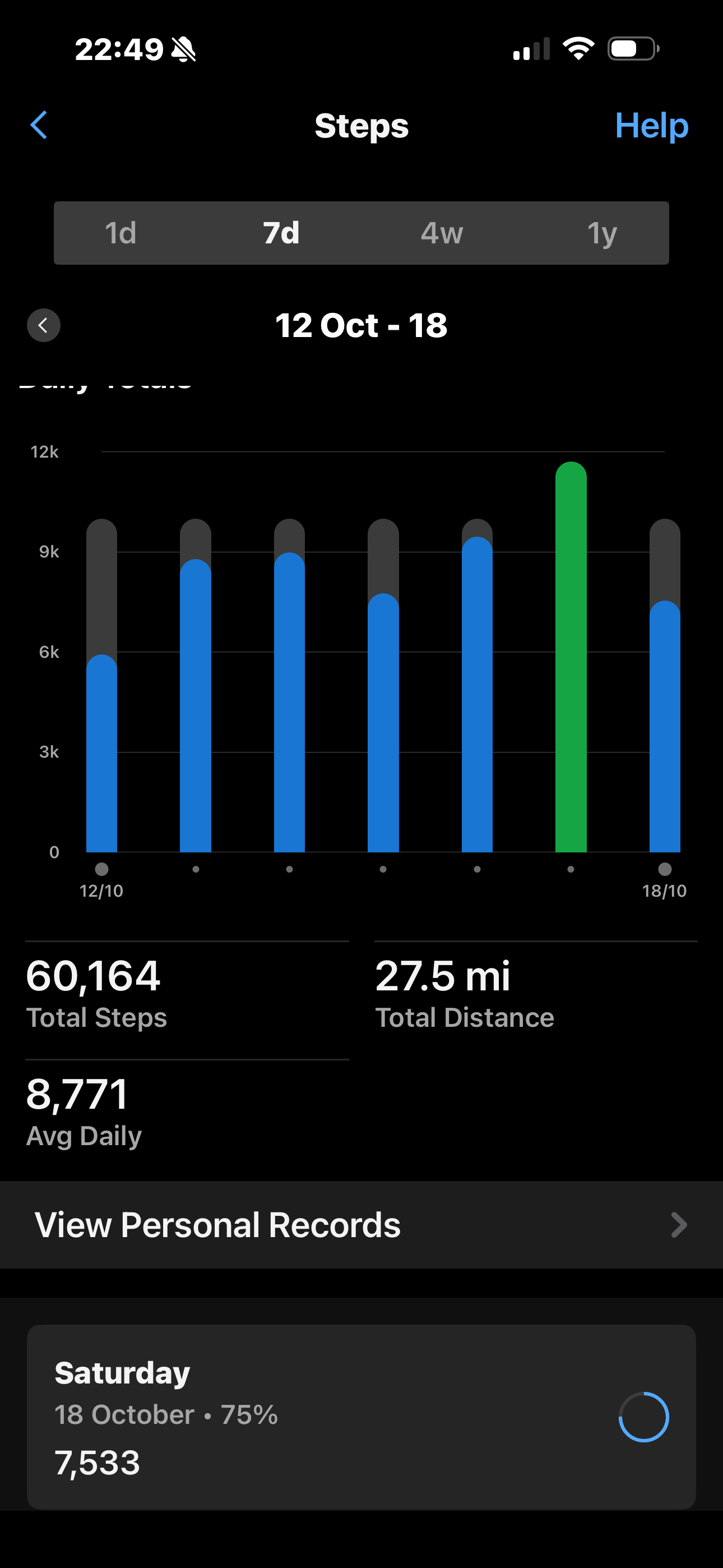Select the green bar in the chart
The width and height of the screenshot is (723, 1568).
tap(571, 657)
